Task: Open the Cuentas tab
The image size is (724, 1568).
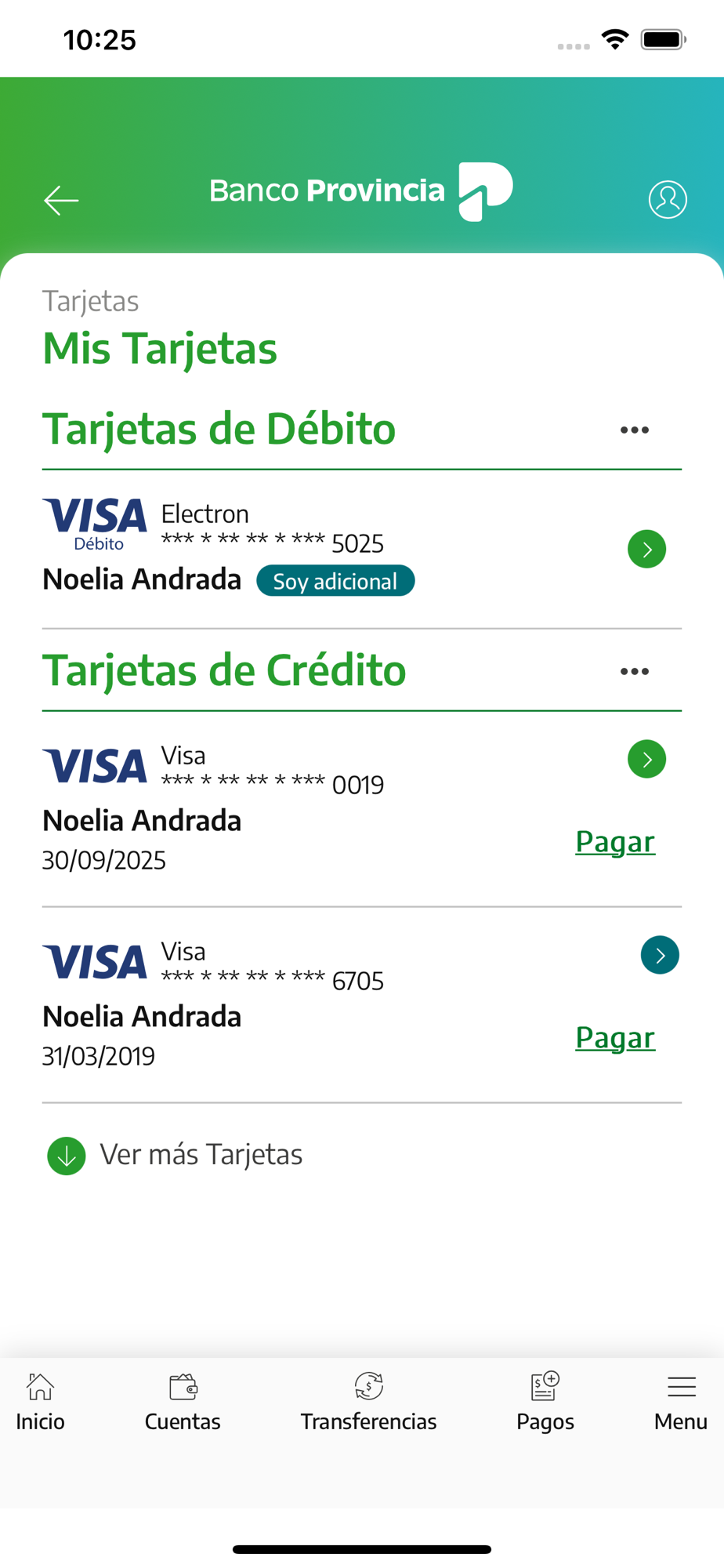Action: 183,1403
